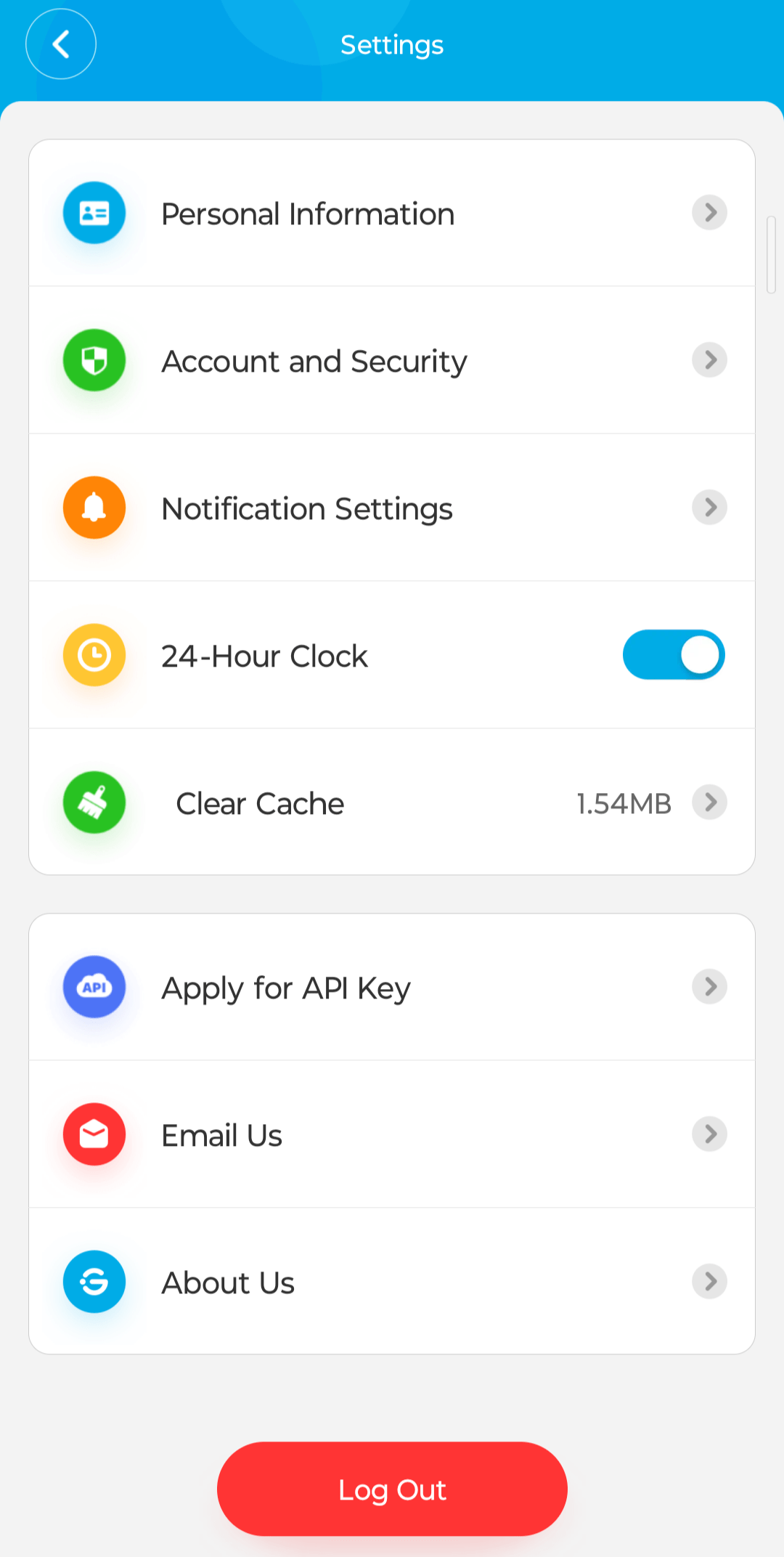The height and width of the screenshot is (1557, 784).
Task: View the About Us page
Action: 392,1282
